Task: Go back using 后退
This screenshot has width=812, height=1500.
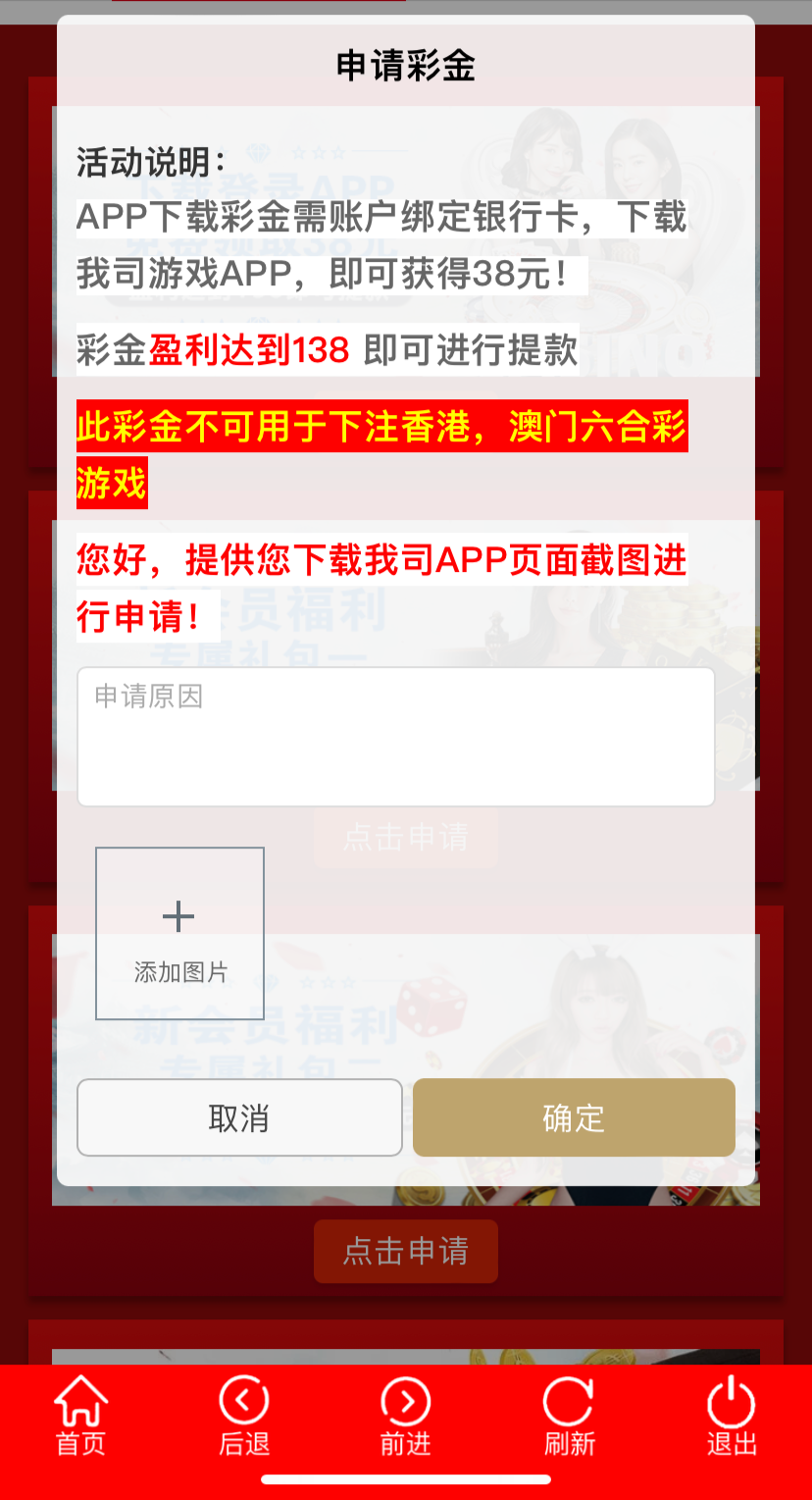Action: click(x=243, y=1414)
